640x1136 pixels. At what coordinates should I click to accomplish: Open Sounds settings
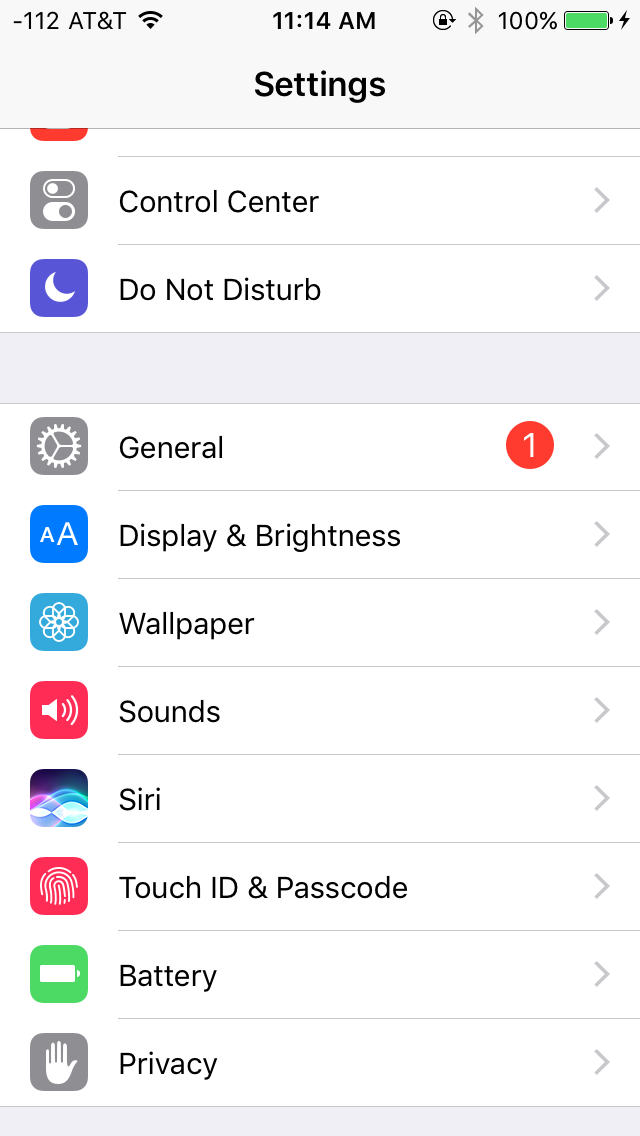pyautogui.click(x=320, y=711)
